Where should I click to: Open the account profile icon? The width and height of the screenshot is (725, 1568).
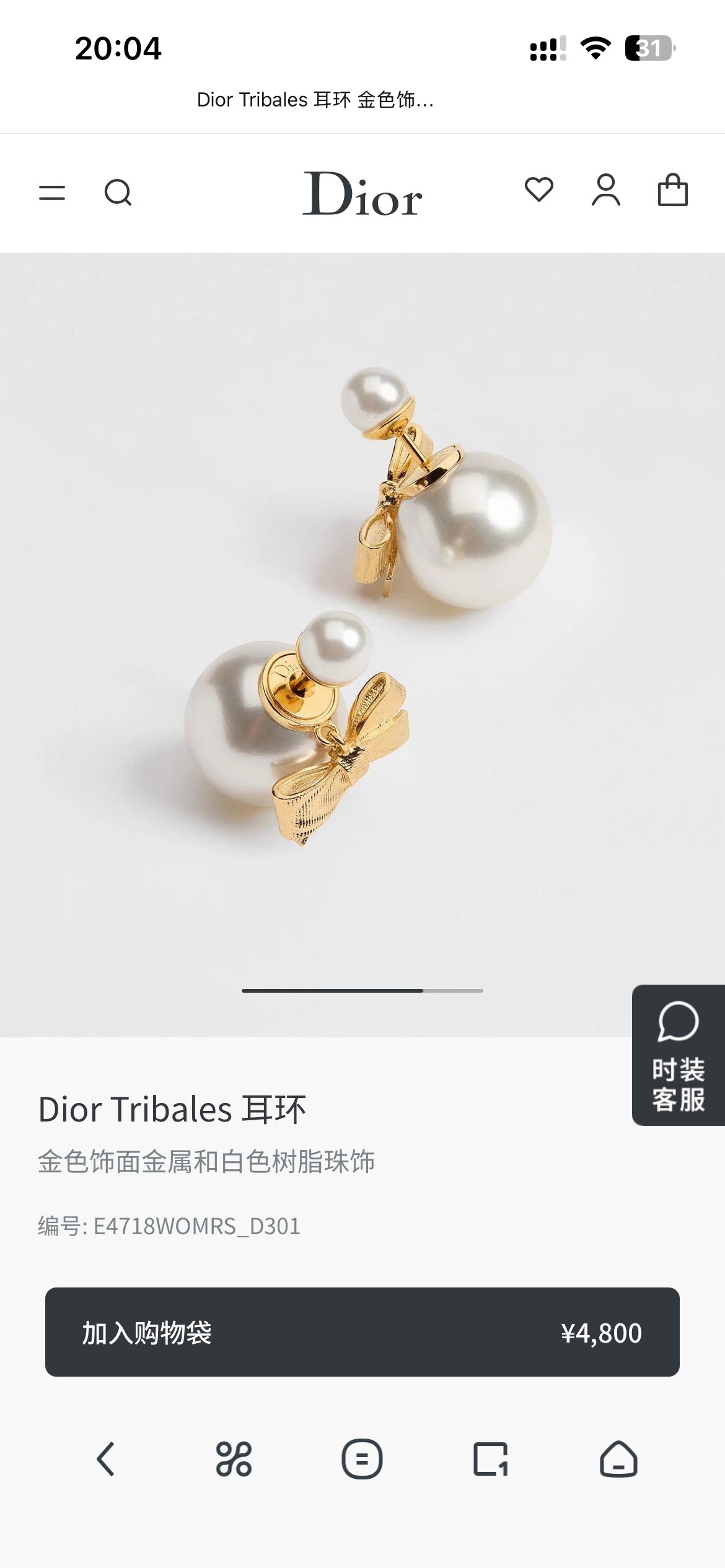click(606, 189)
